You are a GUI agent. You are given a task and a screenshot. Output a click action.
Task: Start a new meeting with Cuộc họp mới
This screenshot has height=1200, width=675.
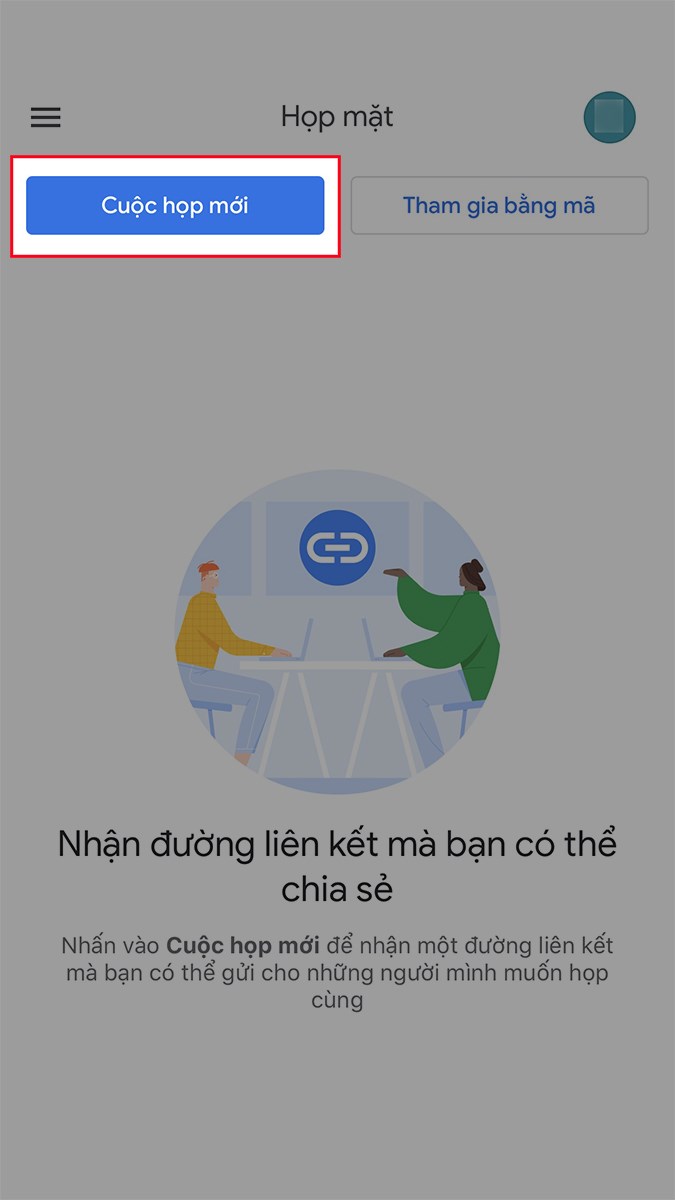[175, 206]
